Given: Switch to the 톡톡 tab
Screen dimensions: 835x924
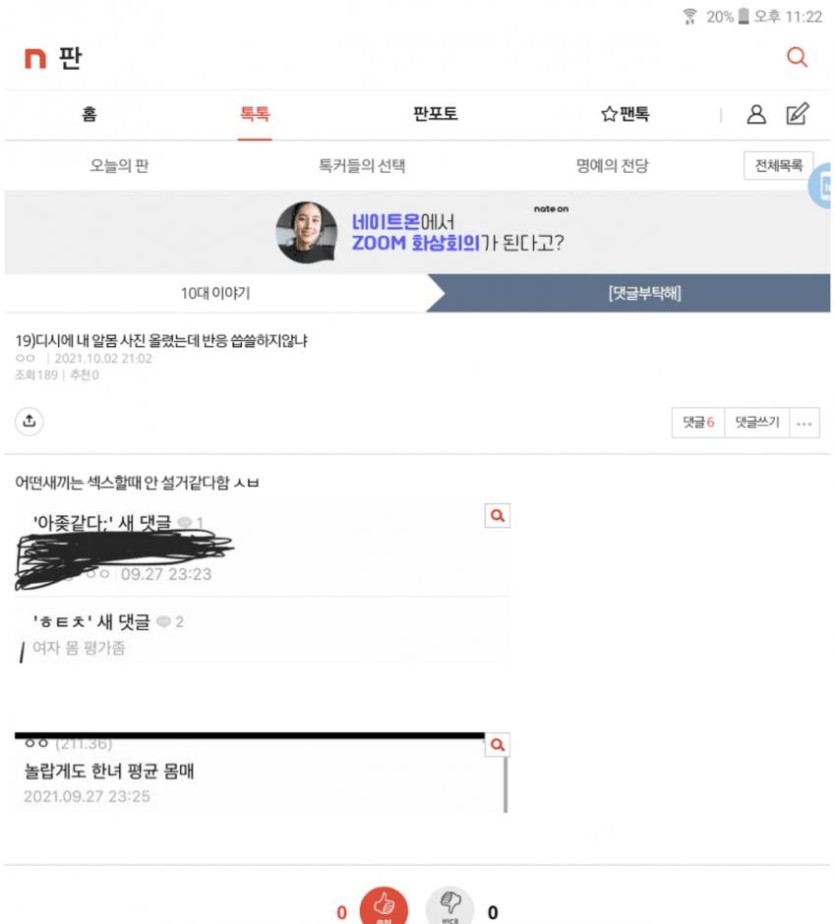Looking at the screenshot, I should tap(255, 114).
